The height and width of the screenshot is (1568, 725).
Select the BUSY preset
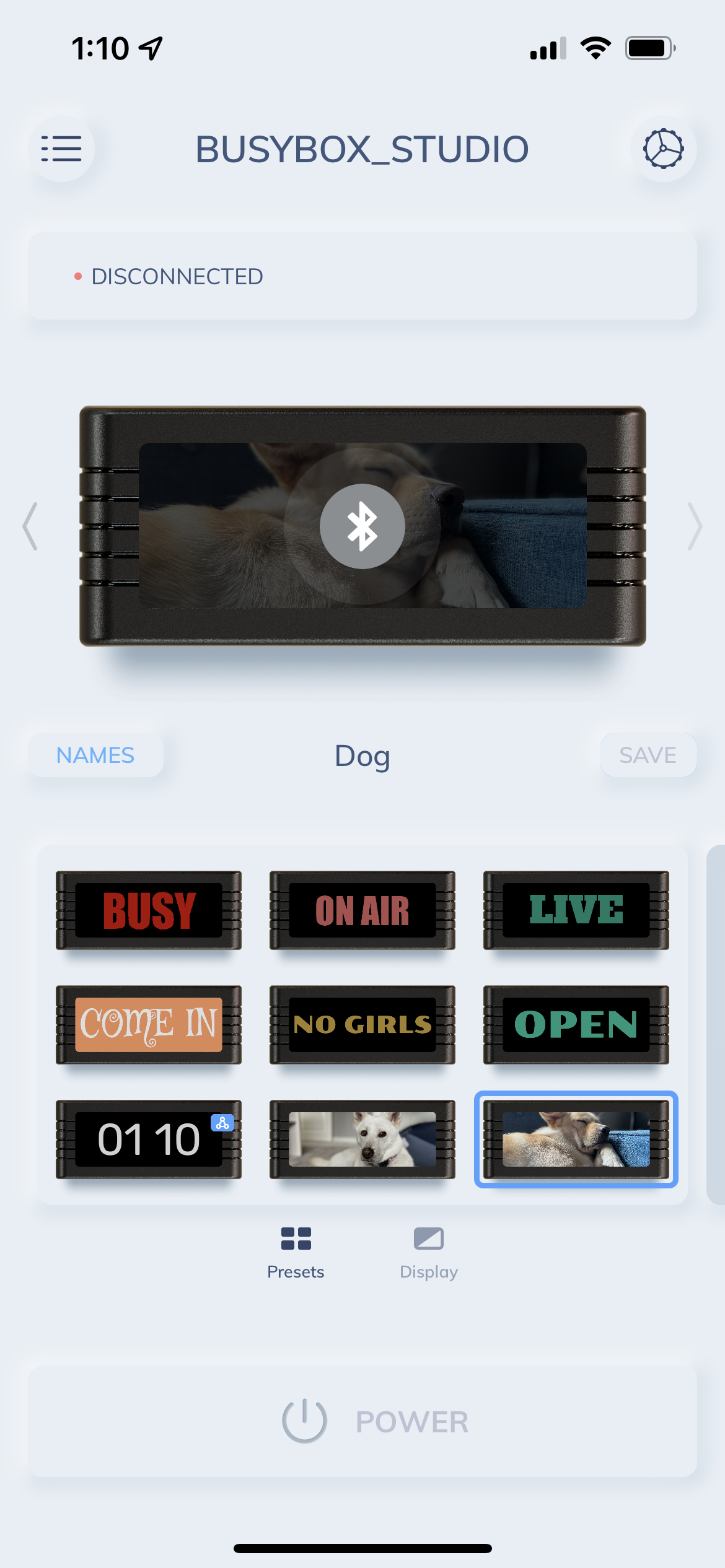click(149, 910)
